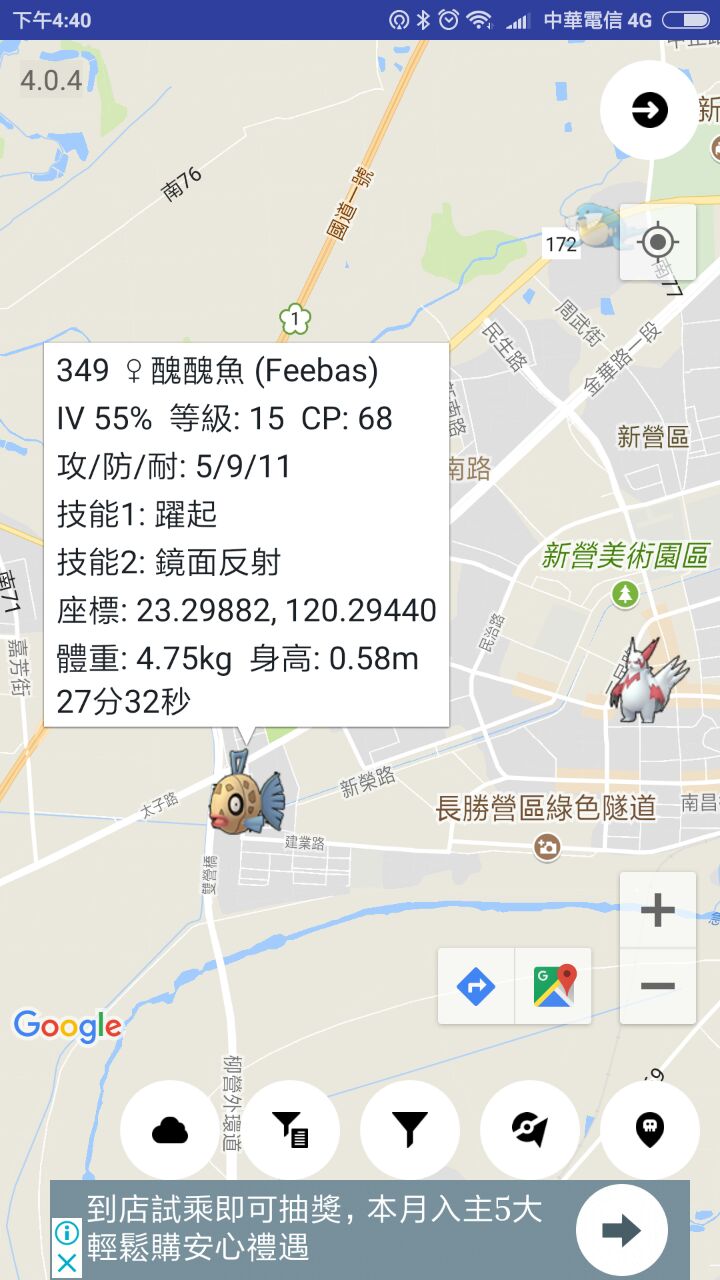Tap the radar scan button
The height and width of the screenshot is (1280, 720).
(x=530, y=1130)
